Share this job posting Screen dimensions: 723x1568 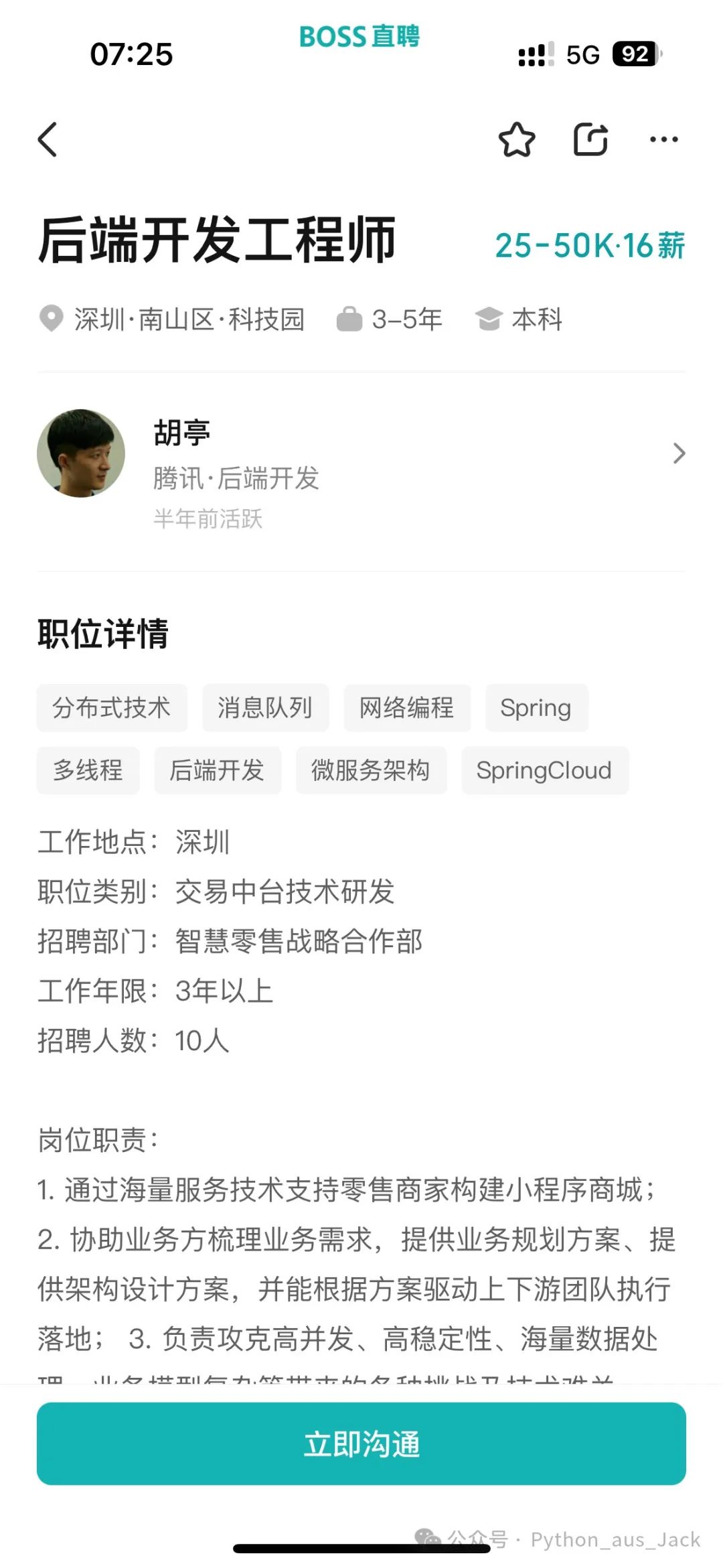click(x=590, y=139)
